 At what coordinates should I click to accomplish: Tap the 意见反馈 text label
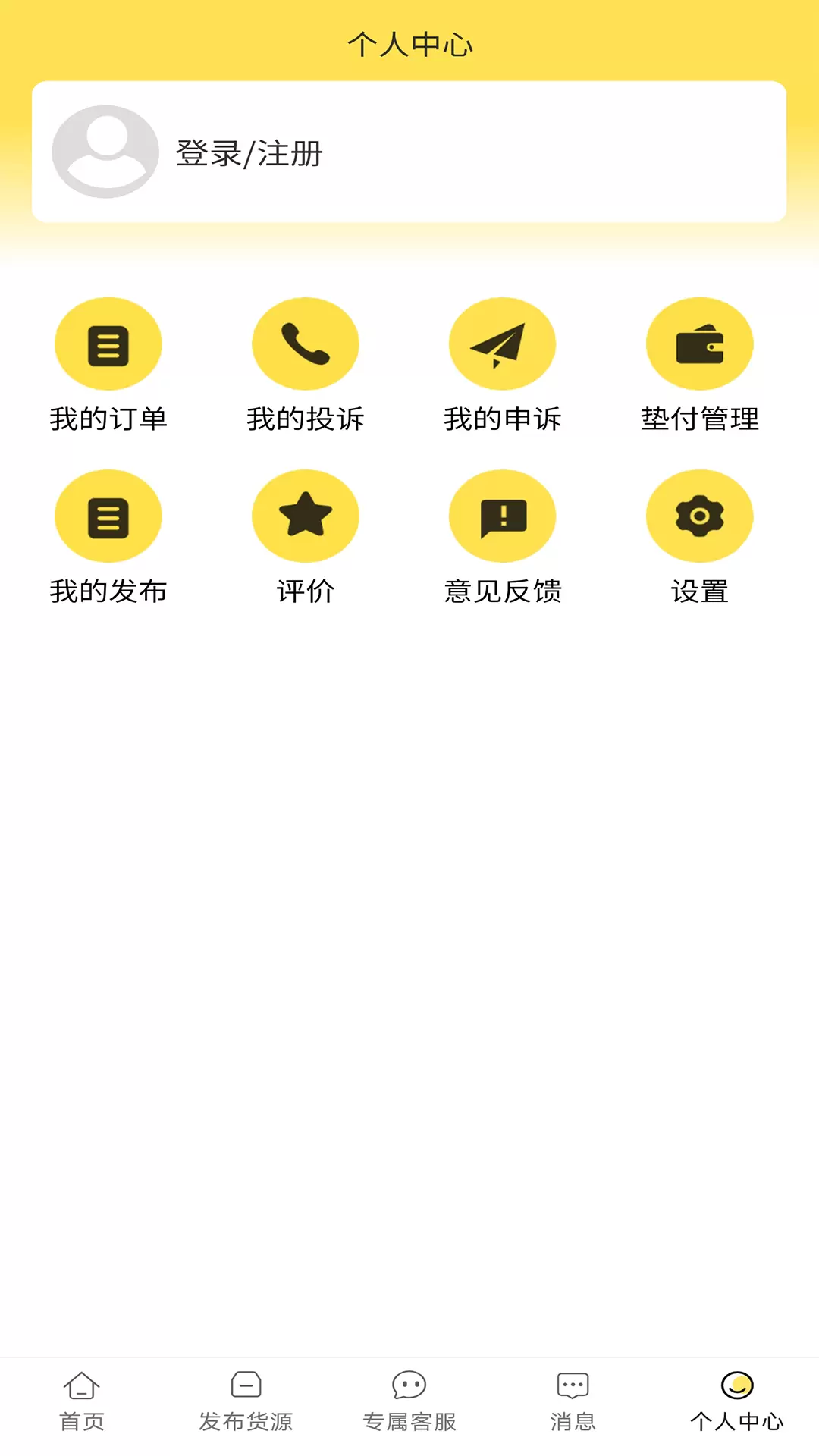coord(503,592)
